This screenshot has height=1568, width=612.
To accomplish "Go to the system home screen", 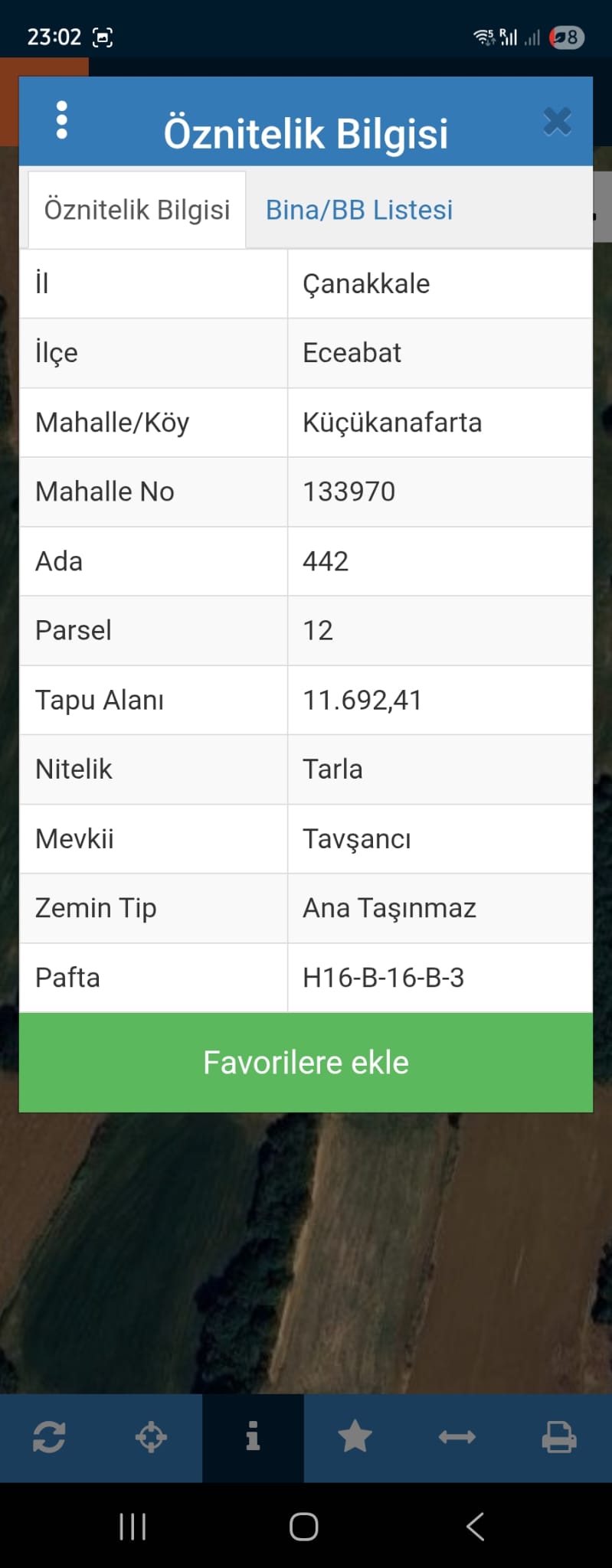I will (304, 1527).
